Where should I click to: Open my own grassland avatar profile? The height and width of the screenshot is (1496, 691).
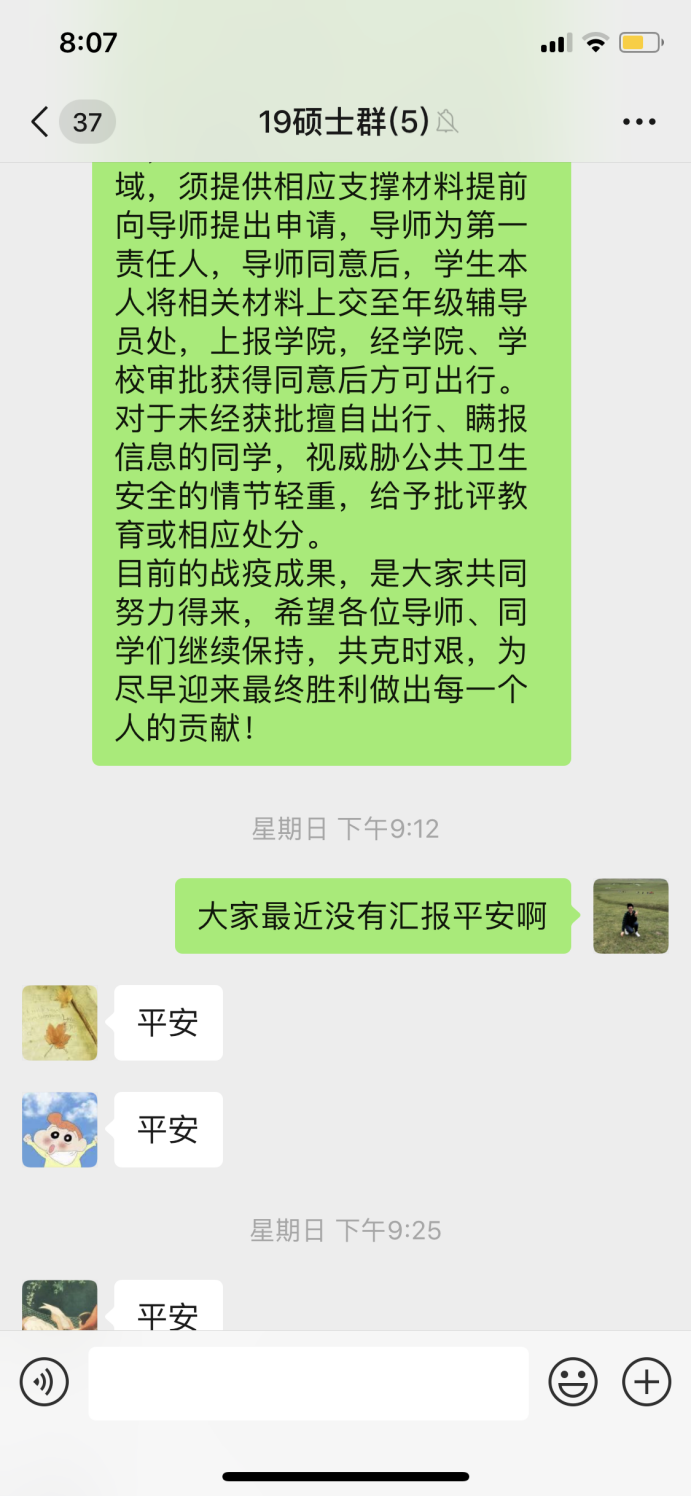click(x=630, y=915)
